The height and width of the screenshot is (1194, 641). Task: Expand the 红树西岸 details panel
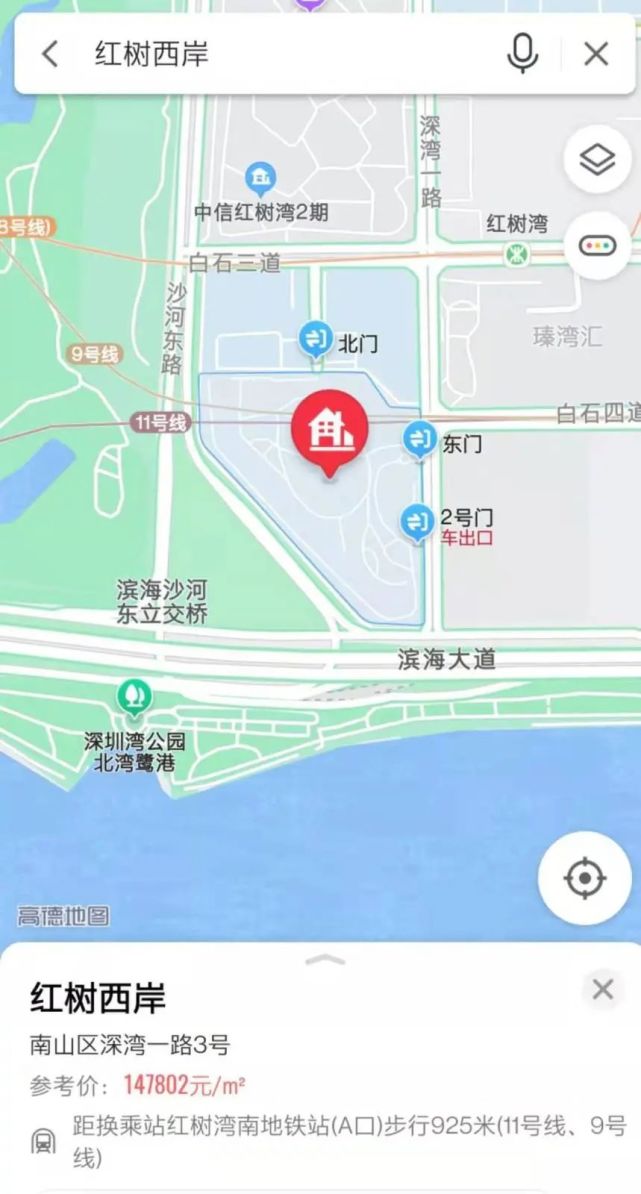325,959
